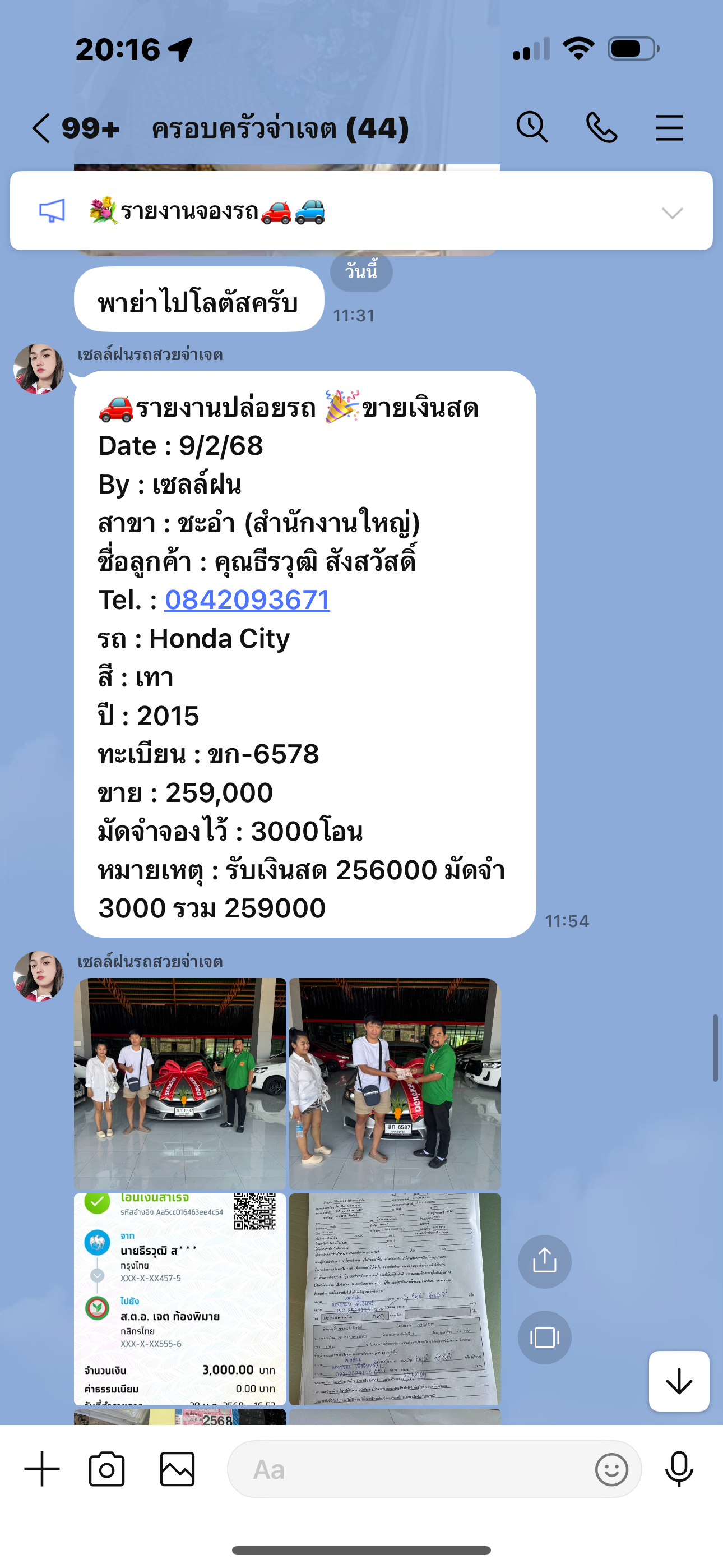Image resolution: width=723 pixels, height=1568 pixels.
Task: Open the profile of เซลล์ฝนรถสวยจ่าเจต above the sales report
Action: (x=39, y=369)
